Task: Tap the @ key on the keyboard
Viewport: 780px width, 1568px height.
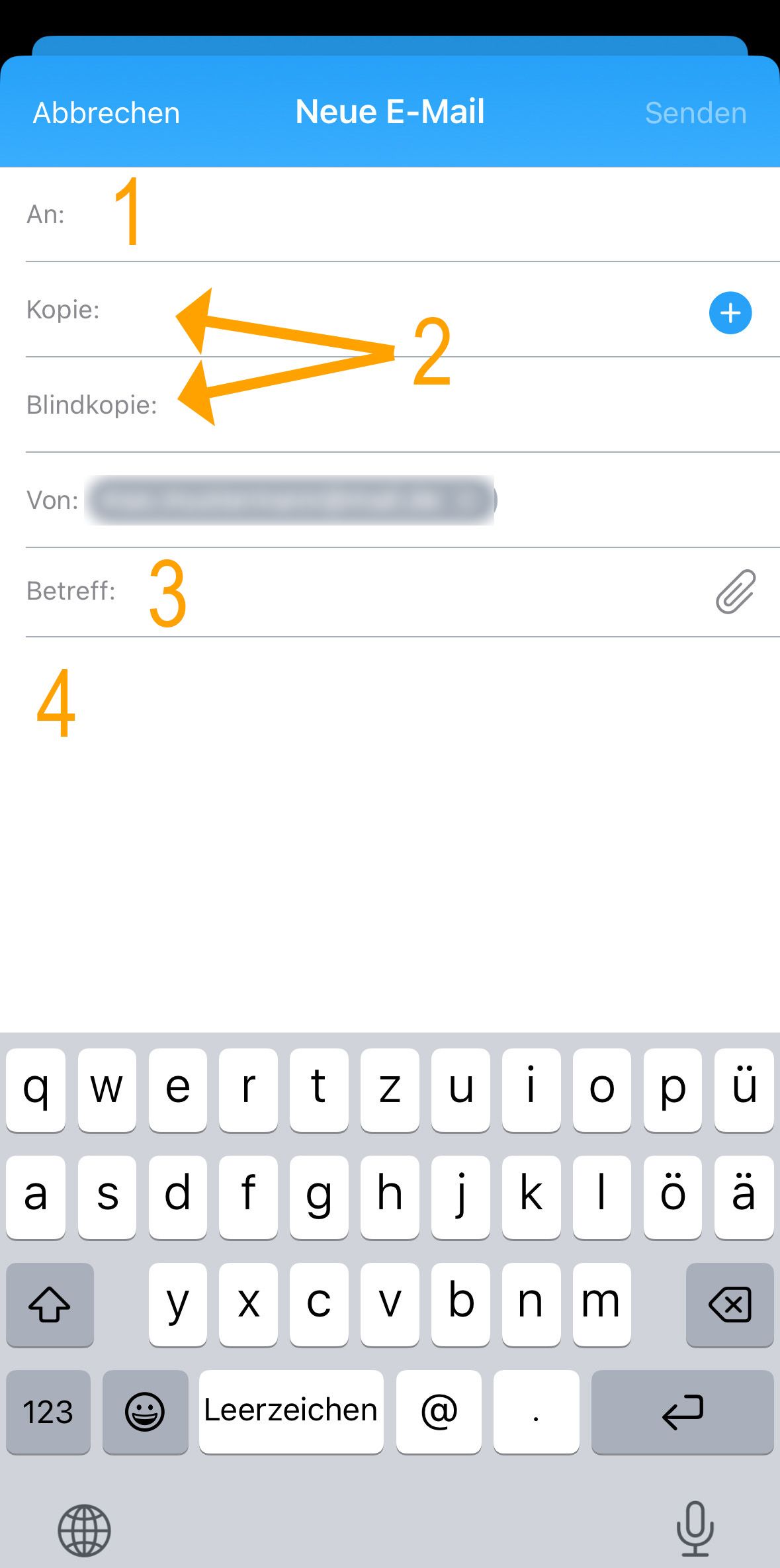Action: [x=439, y=1412]
